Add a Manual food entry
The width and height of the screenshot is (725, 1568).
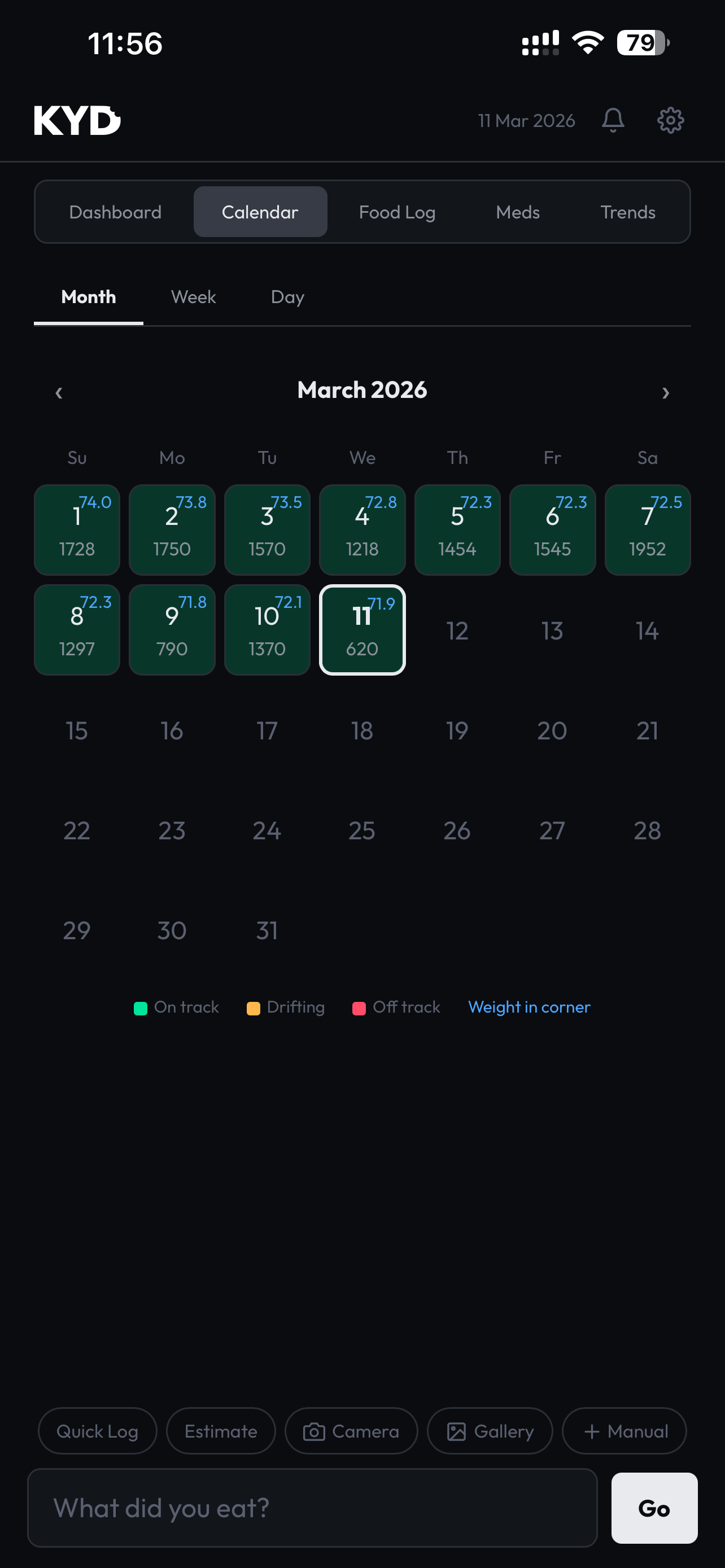(x=624, y=1431)
